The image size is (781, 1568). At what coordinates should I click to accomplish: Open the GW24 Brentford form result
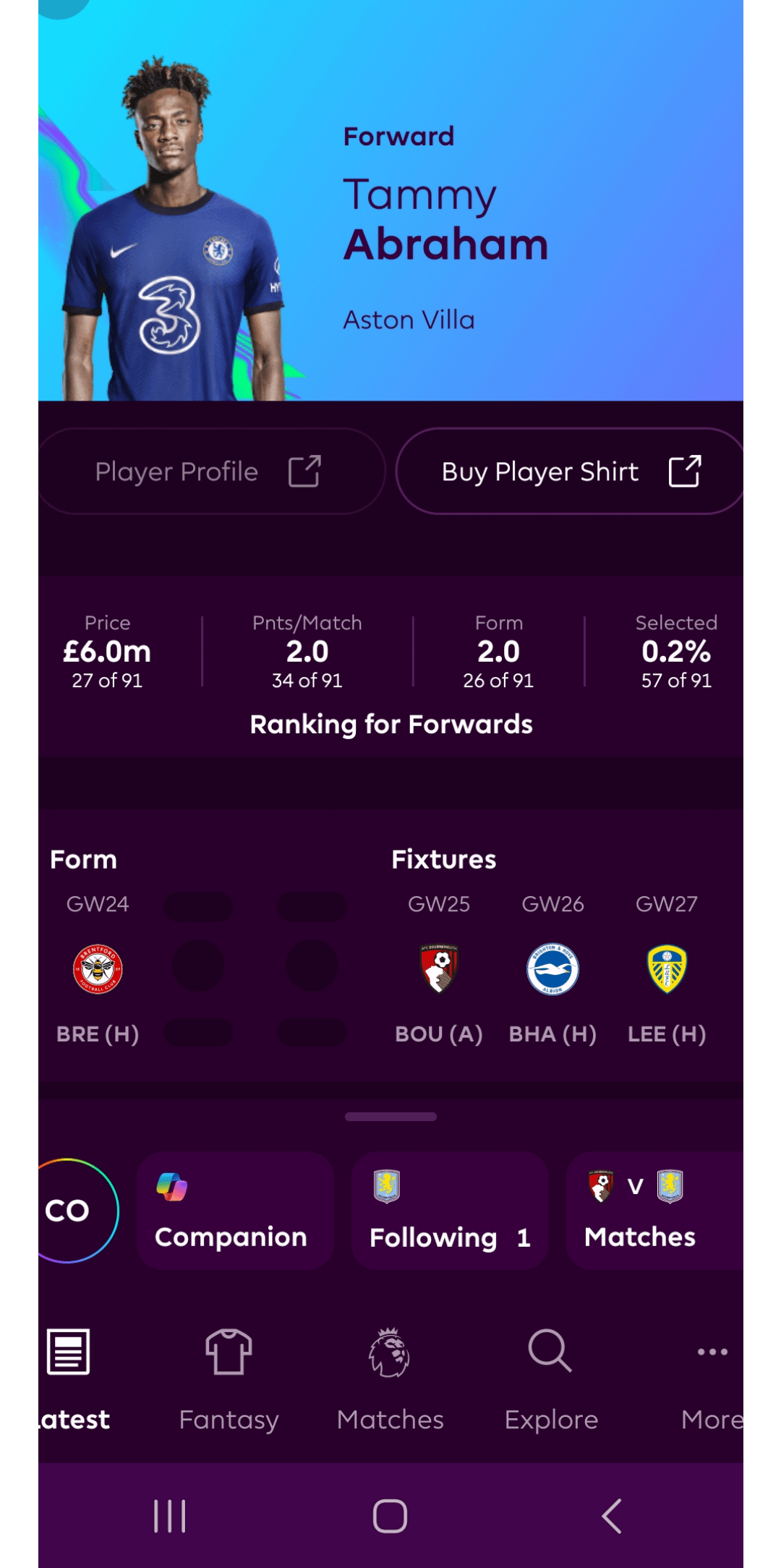point(98,969)
